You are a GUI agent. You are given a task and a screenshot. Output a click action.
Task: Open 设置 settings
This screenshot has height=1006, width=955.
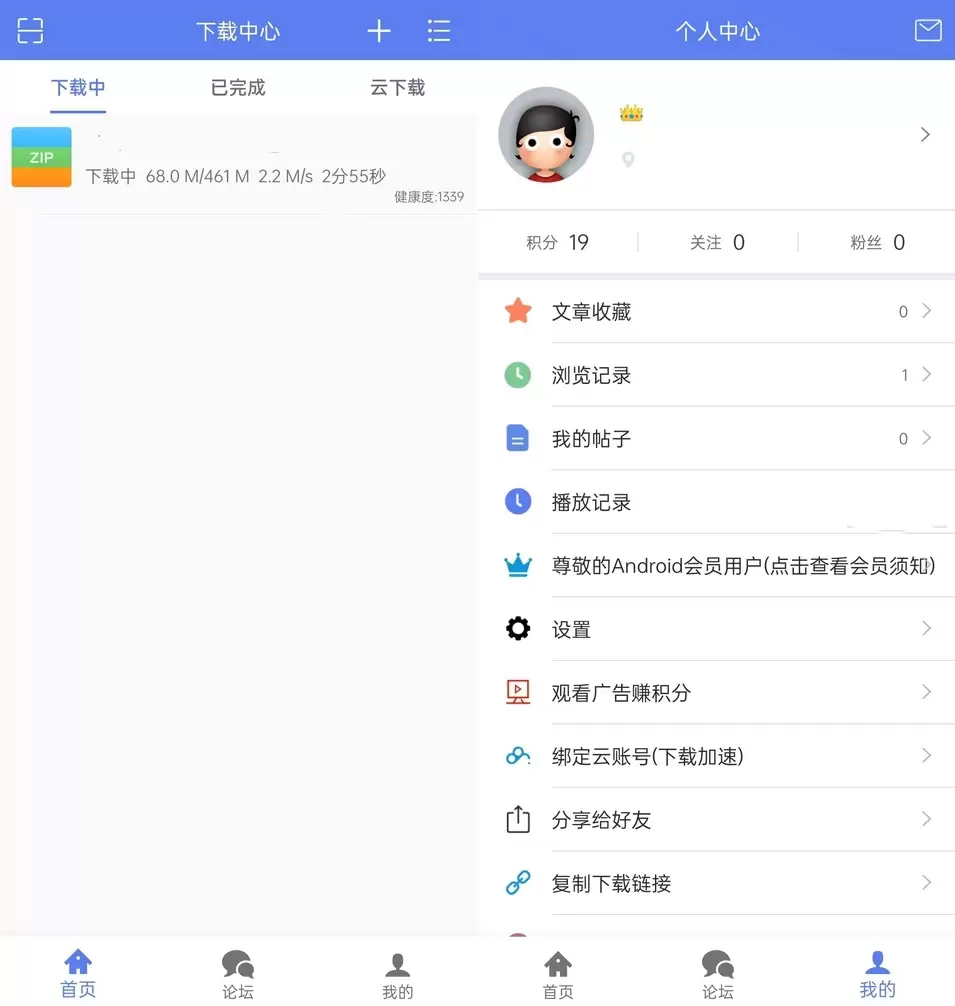[716, 630]
